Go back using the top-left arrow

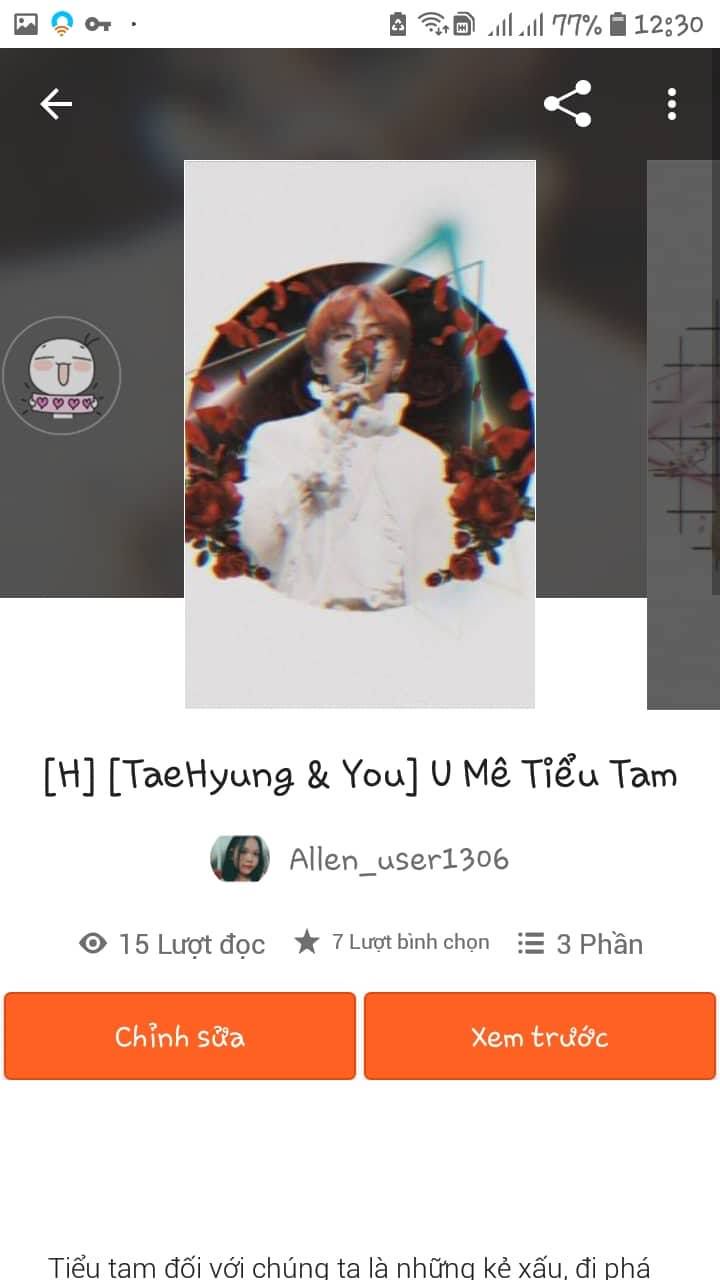pos(56,103)
